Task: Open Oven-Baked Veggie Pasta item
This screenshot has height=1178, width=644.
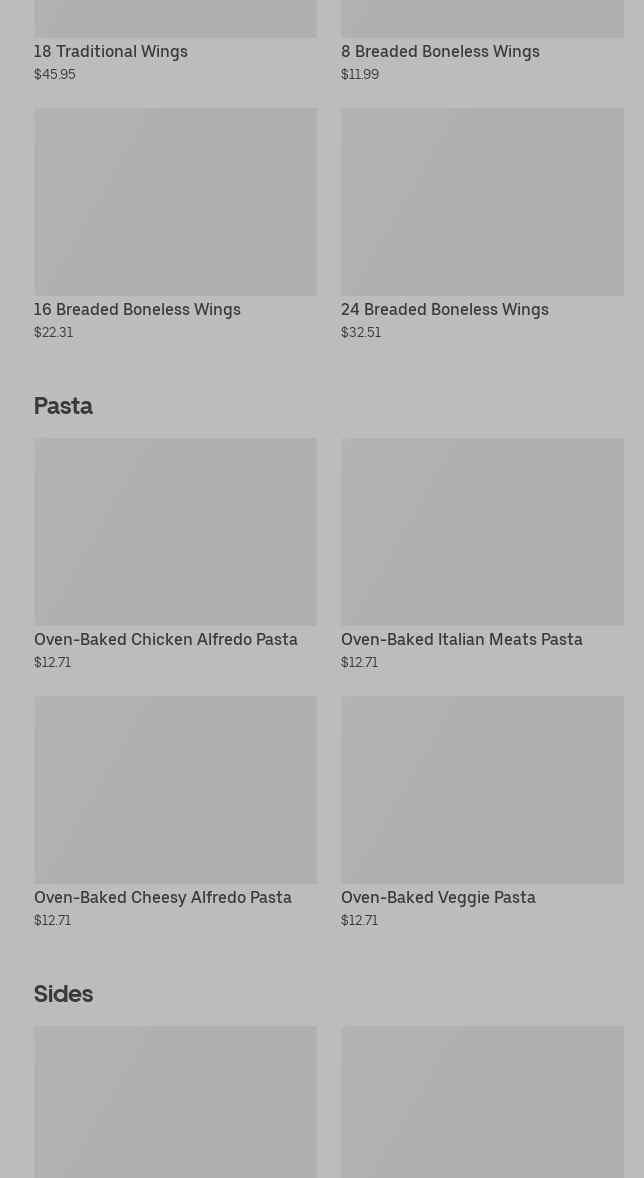Action: [482, 812]
